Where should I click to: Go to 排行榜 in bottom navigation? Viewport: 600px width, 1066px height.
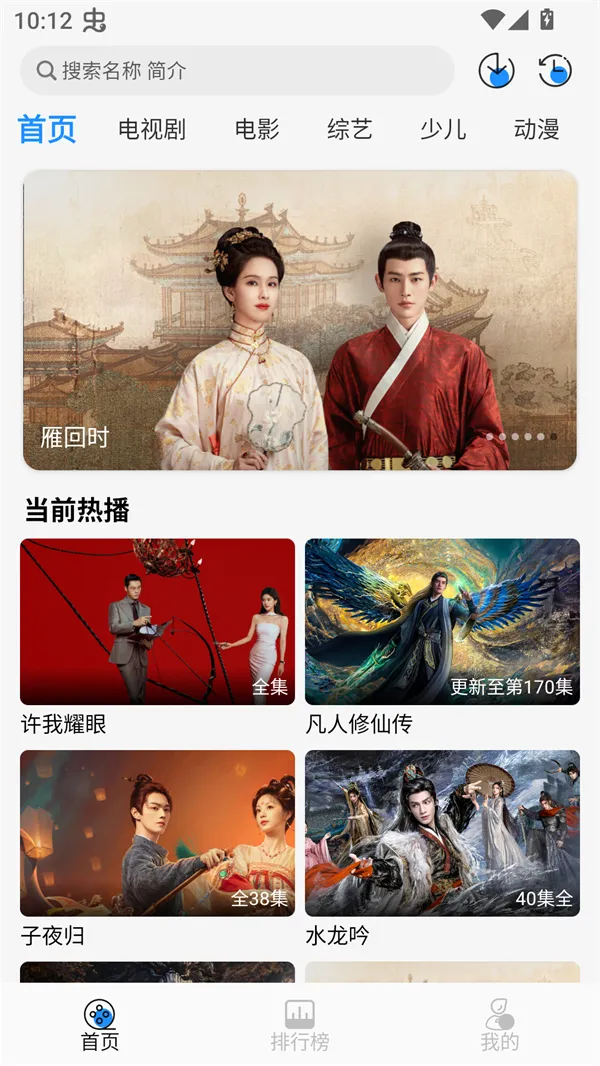coord(300,1025)
